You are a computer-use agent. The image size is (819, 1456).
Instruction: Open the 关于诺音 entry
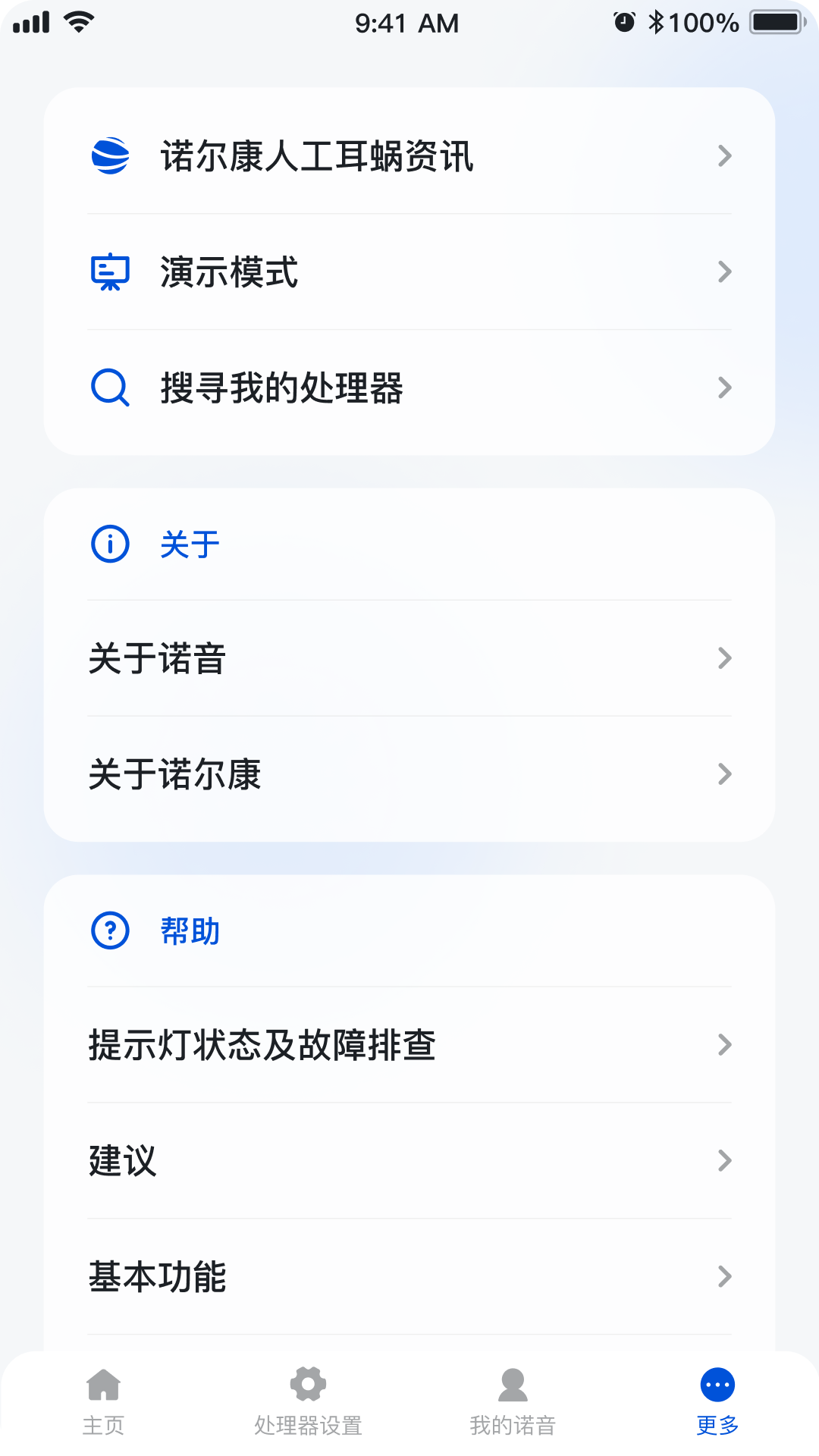click(x=409, y=659)
